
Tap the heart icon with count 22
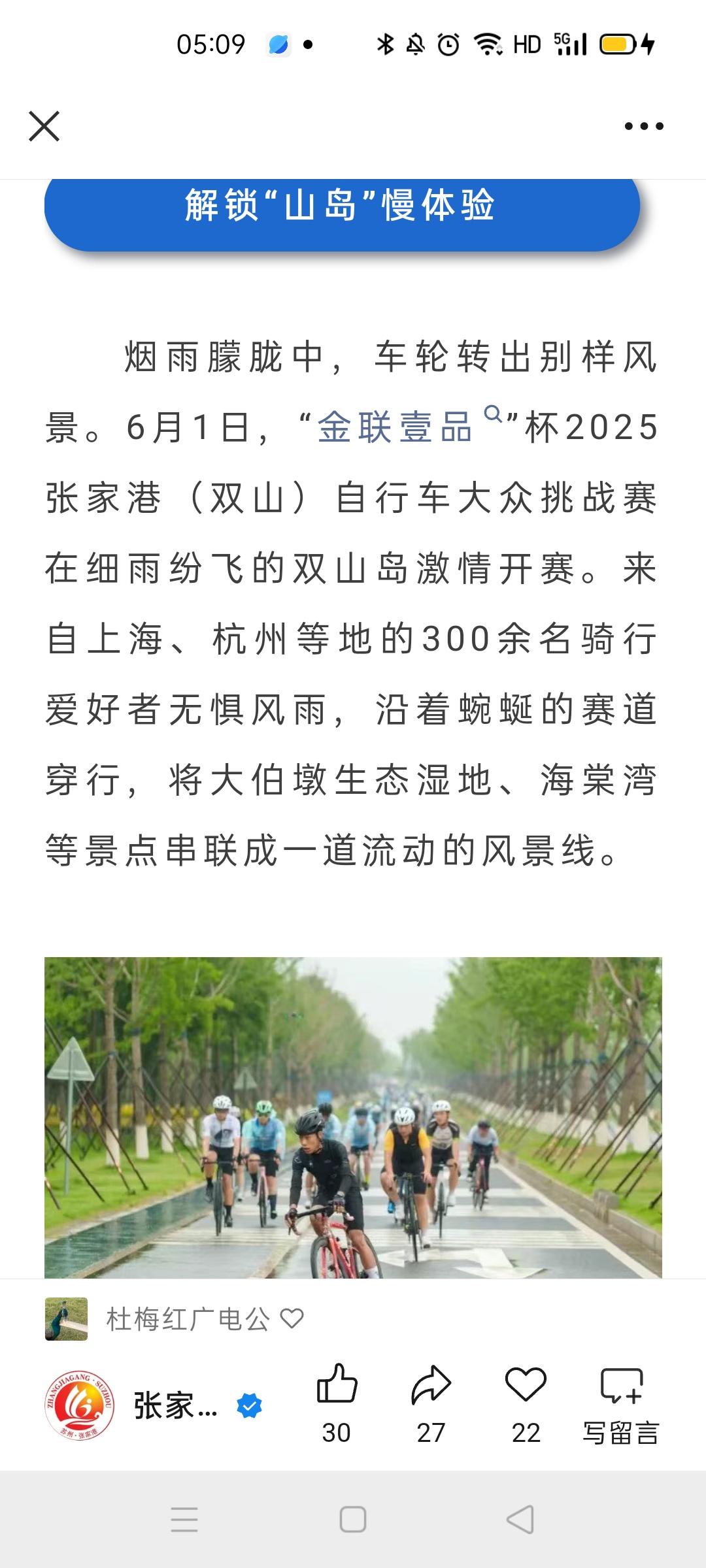pos(526,1403)
